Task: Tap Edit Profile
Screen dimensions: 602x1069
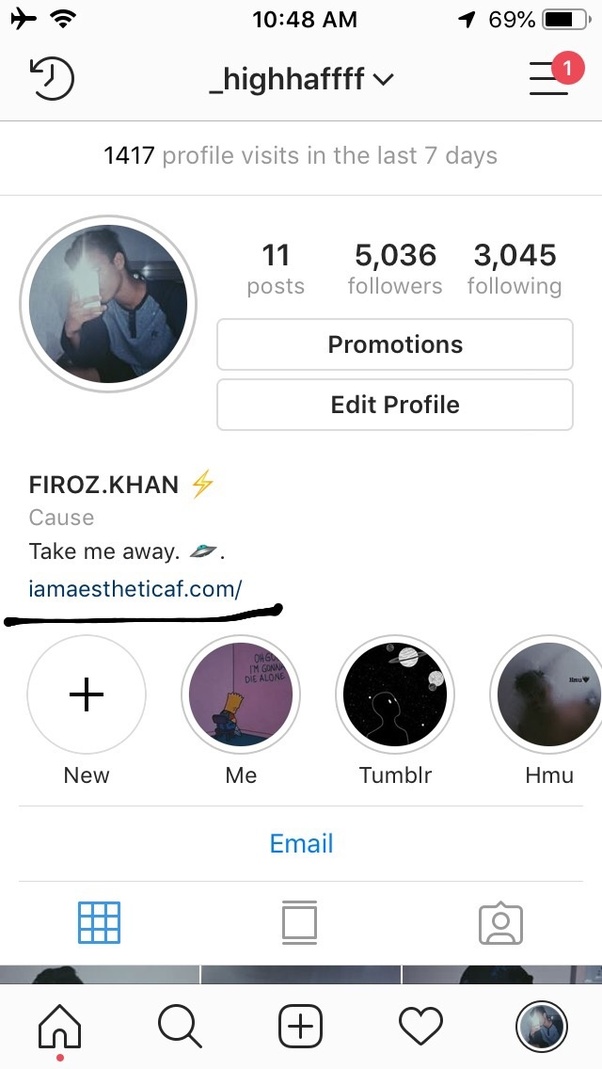Action: pos(395,405)
